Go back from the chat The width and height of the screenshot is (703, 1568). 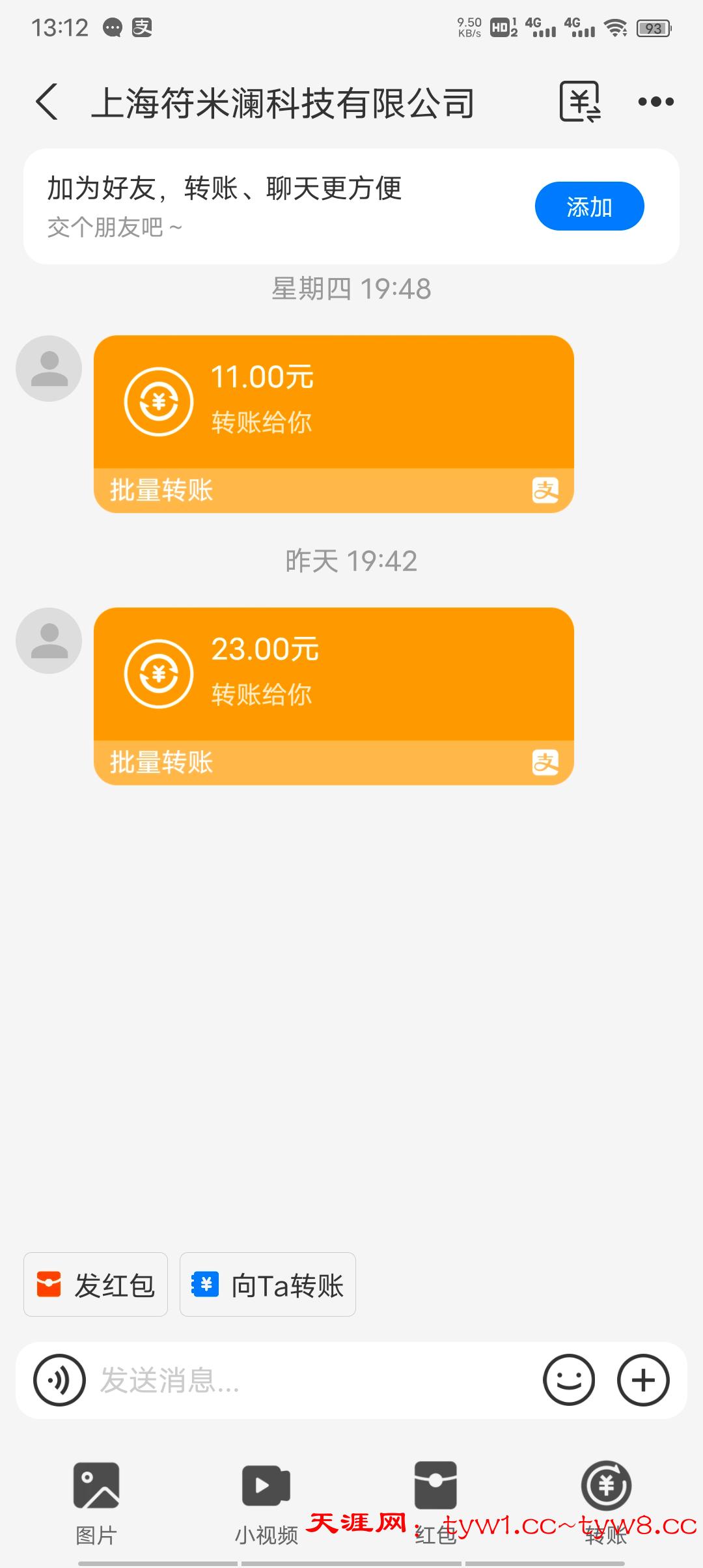click(47, 102)
